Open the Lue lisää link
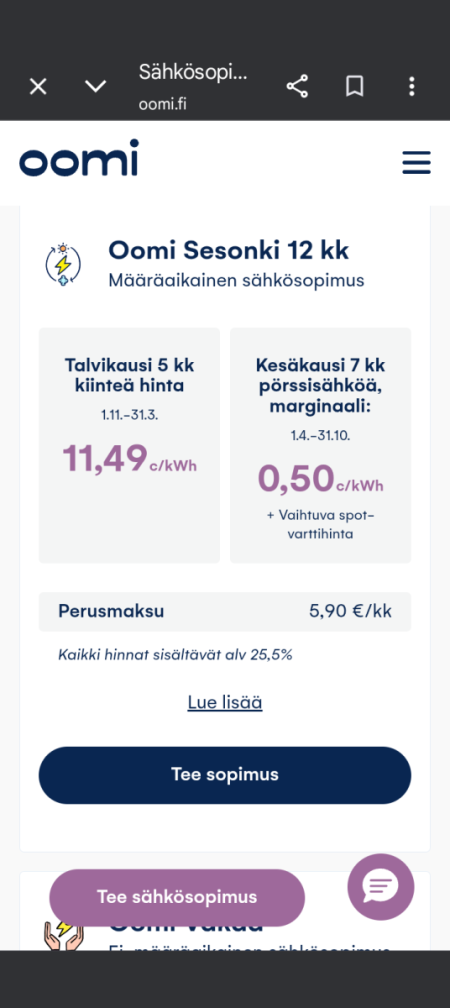The image size is (450, 1008). (x=225, y=702)
